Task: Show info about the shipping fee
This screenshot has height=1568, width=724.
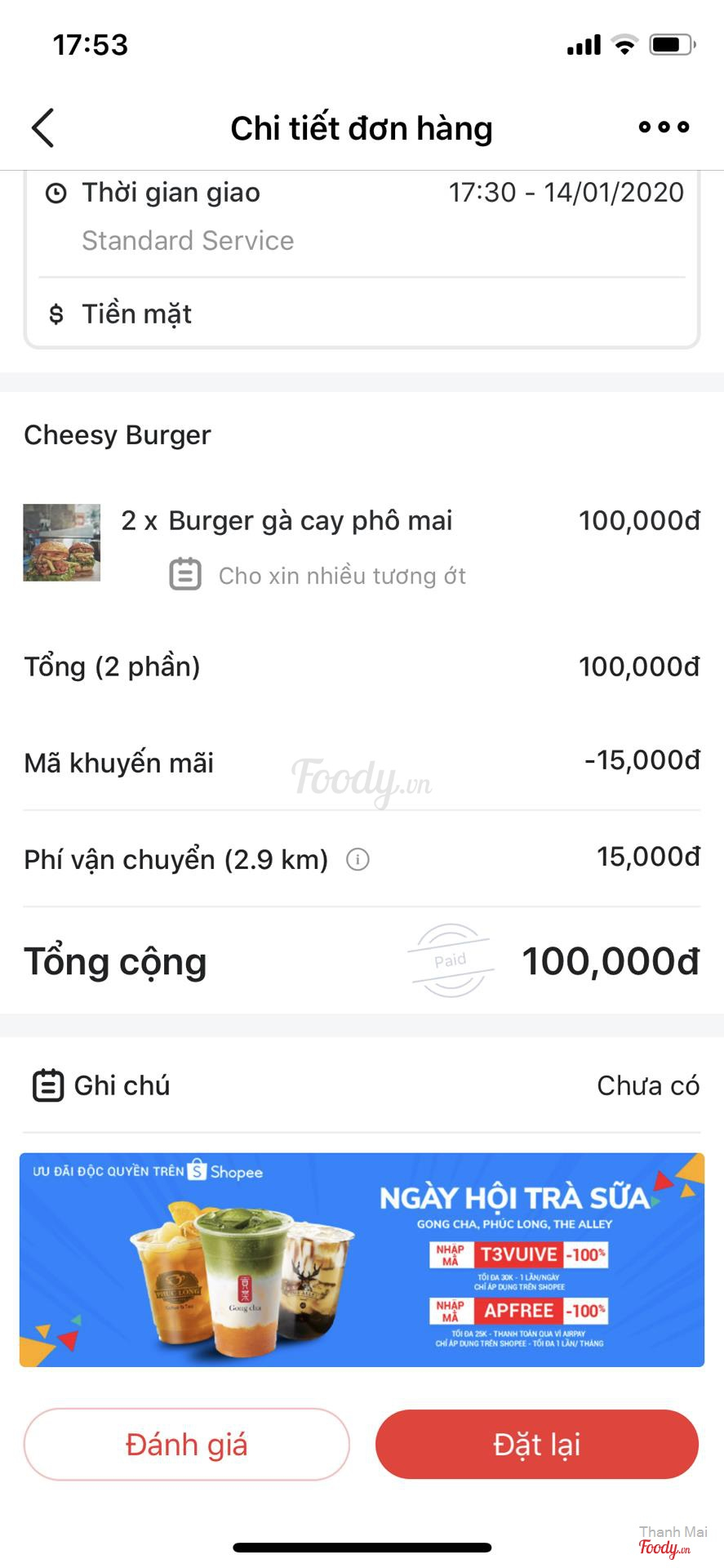Action: click(x=358, y=859)
